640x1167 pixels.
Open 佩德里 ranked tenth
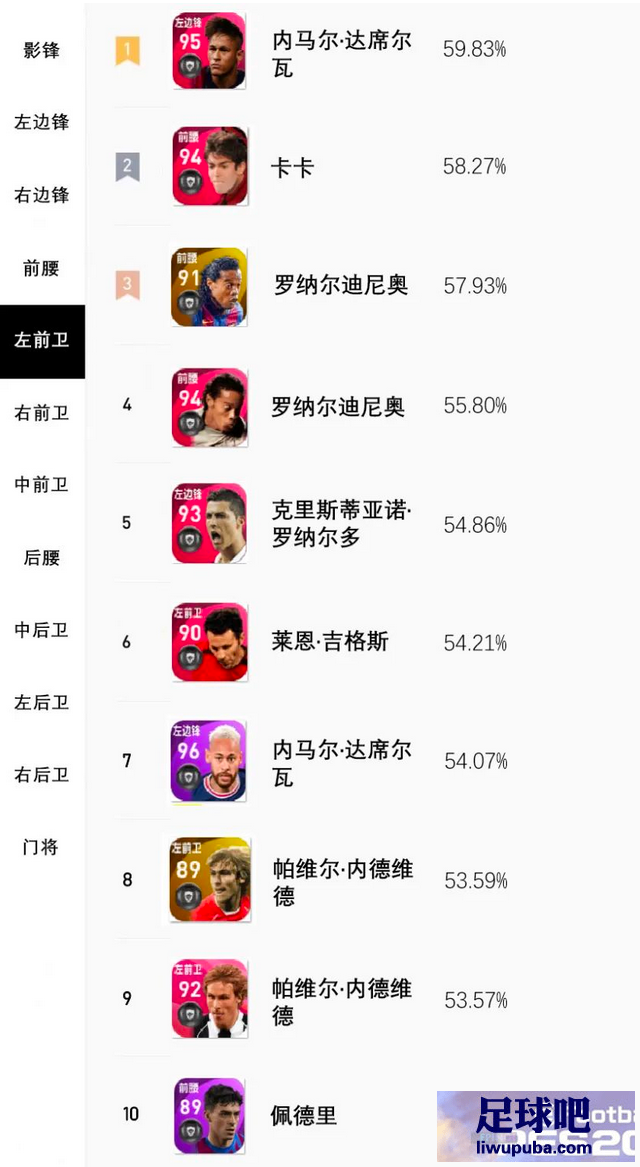[x=362, y=1114]
